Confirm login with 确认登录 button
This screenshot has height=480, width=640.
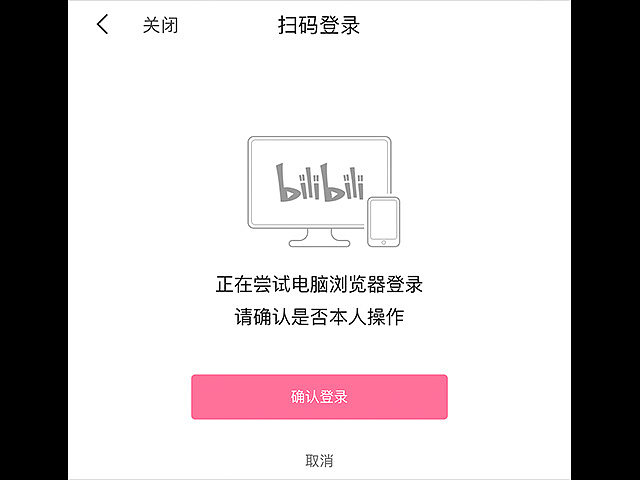319,397
